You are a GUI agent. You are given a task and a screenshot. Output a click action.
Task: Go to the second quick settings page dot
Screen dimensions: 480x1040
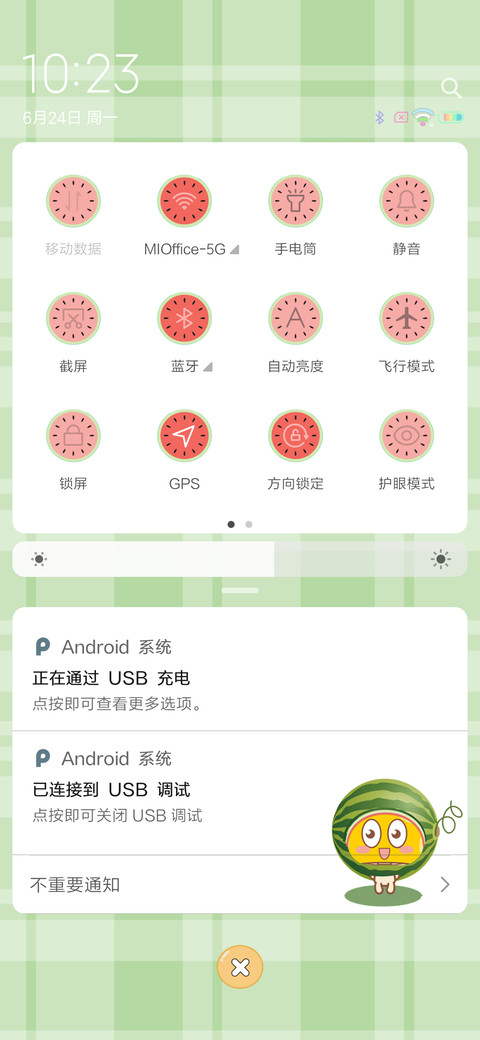point(249,524)
